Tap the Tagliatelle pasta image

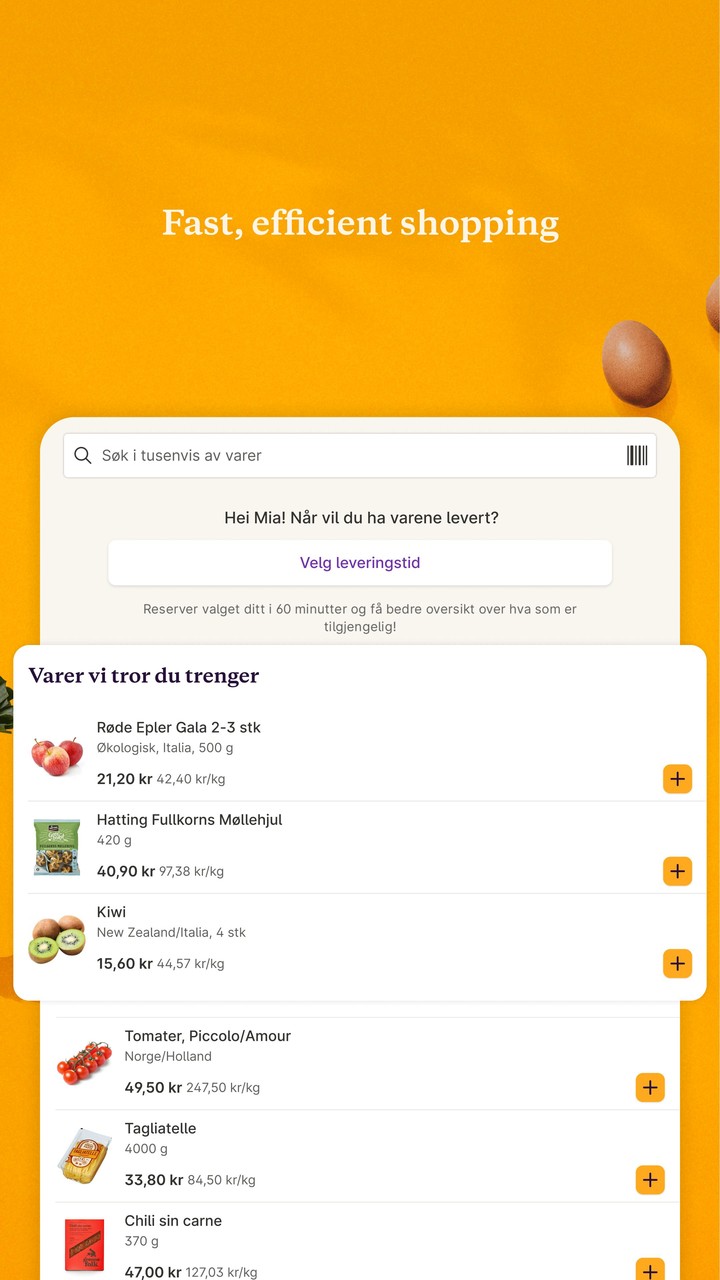(84, 1154)
